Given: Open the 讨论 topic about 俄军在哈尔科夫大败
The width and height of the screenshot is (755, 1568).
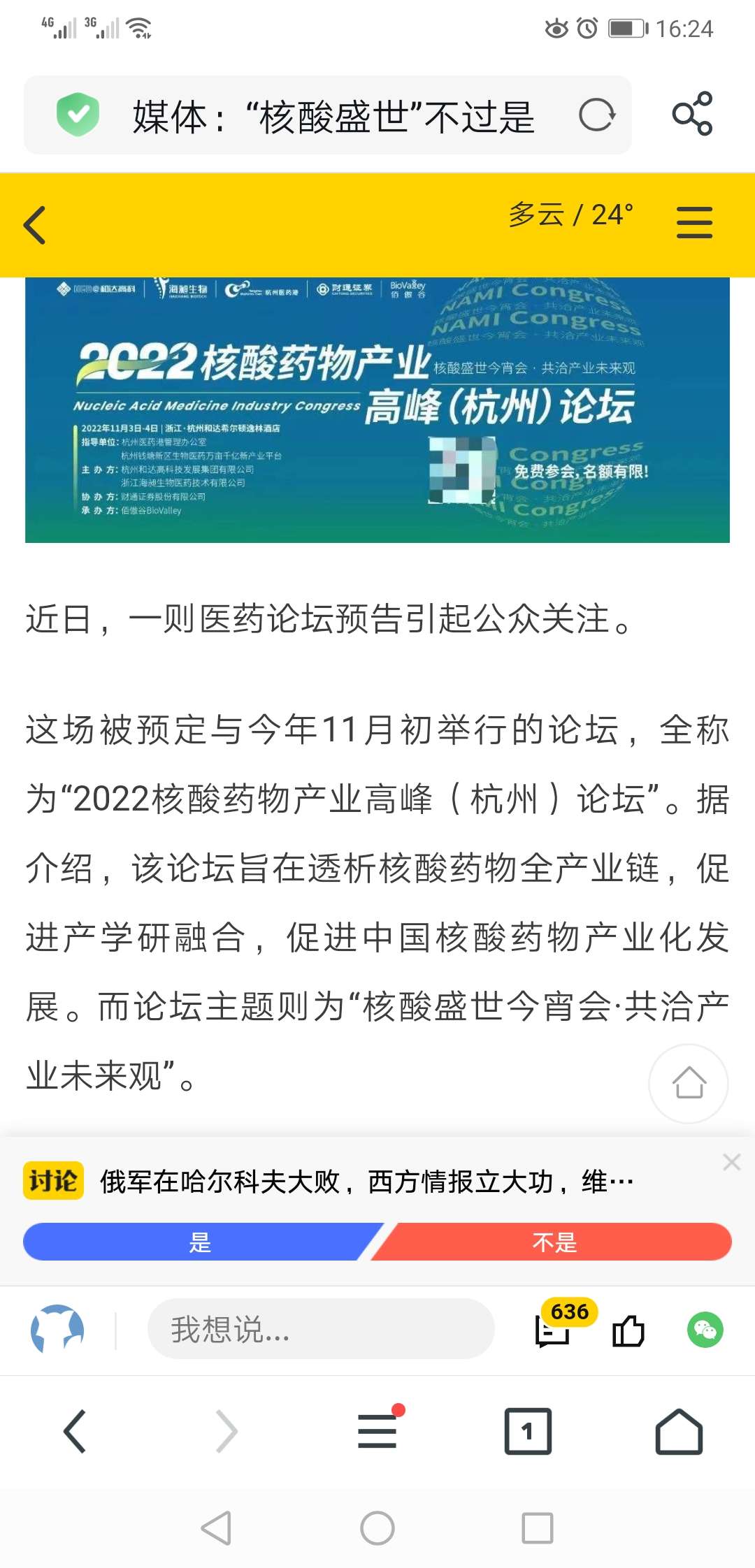Looking at the screenshot, I should point(366,1182).
